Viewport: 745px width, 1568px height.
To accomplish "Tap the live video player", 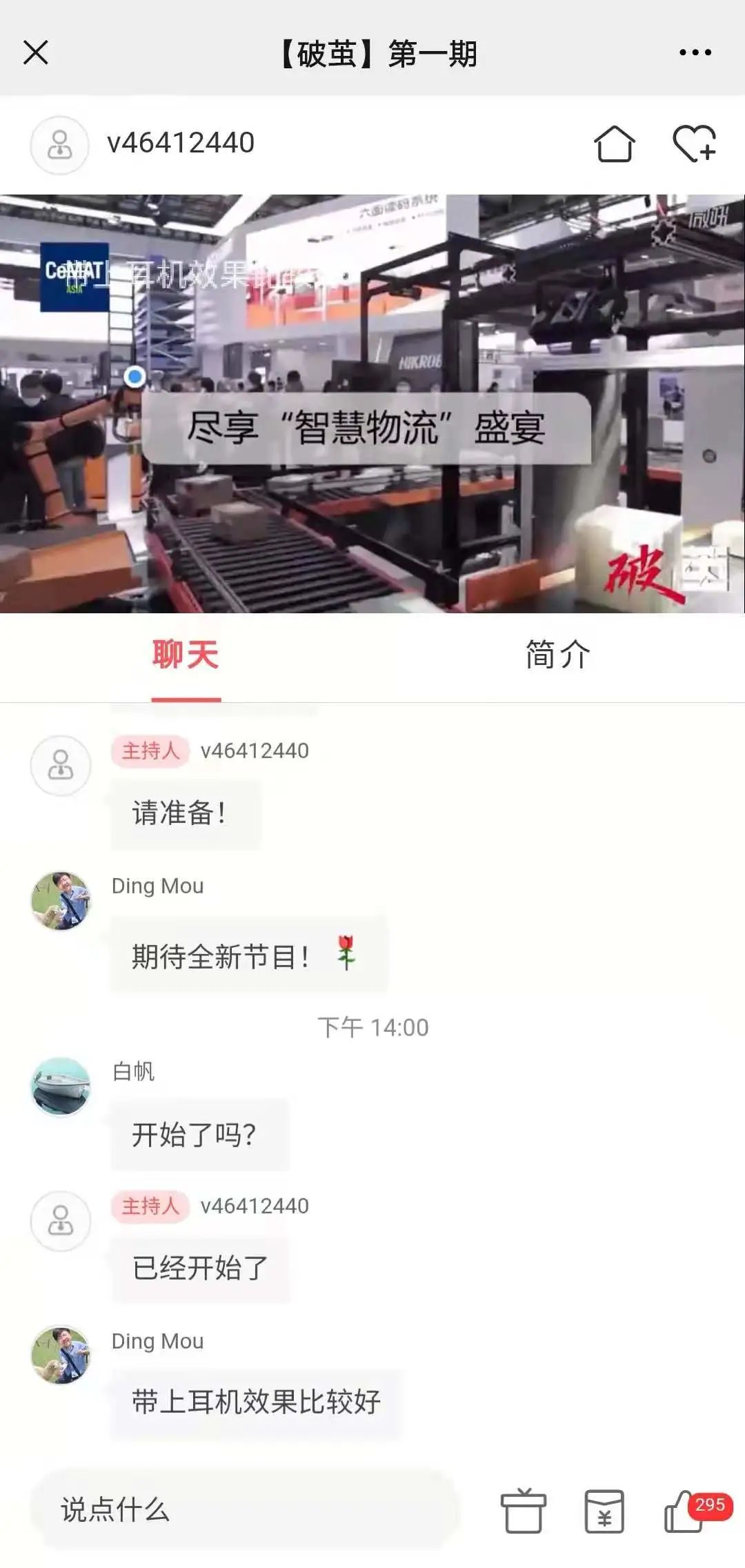I will (372, 404).
